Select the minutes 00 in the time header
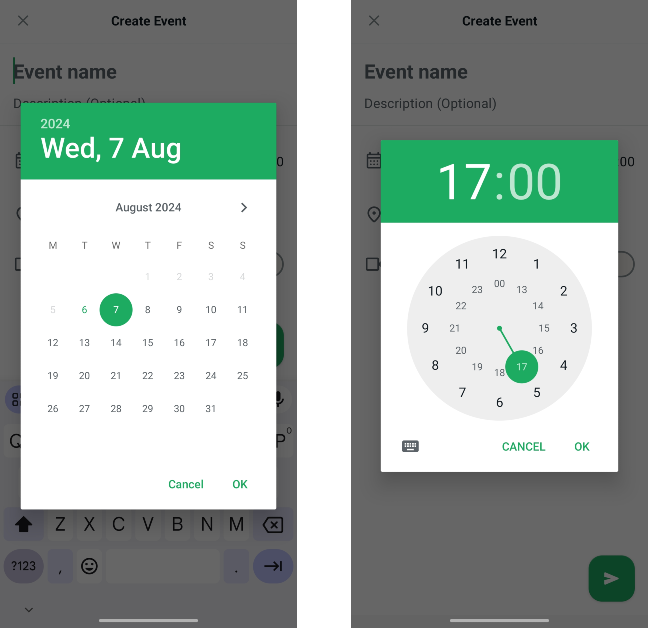This screenshot has width=648, height=628. [535, 182]
